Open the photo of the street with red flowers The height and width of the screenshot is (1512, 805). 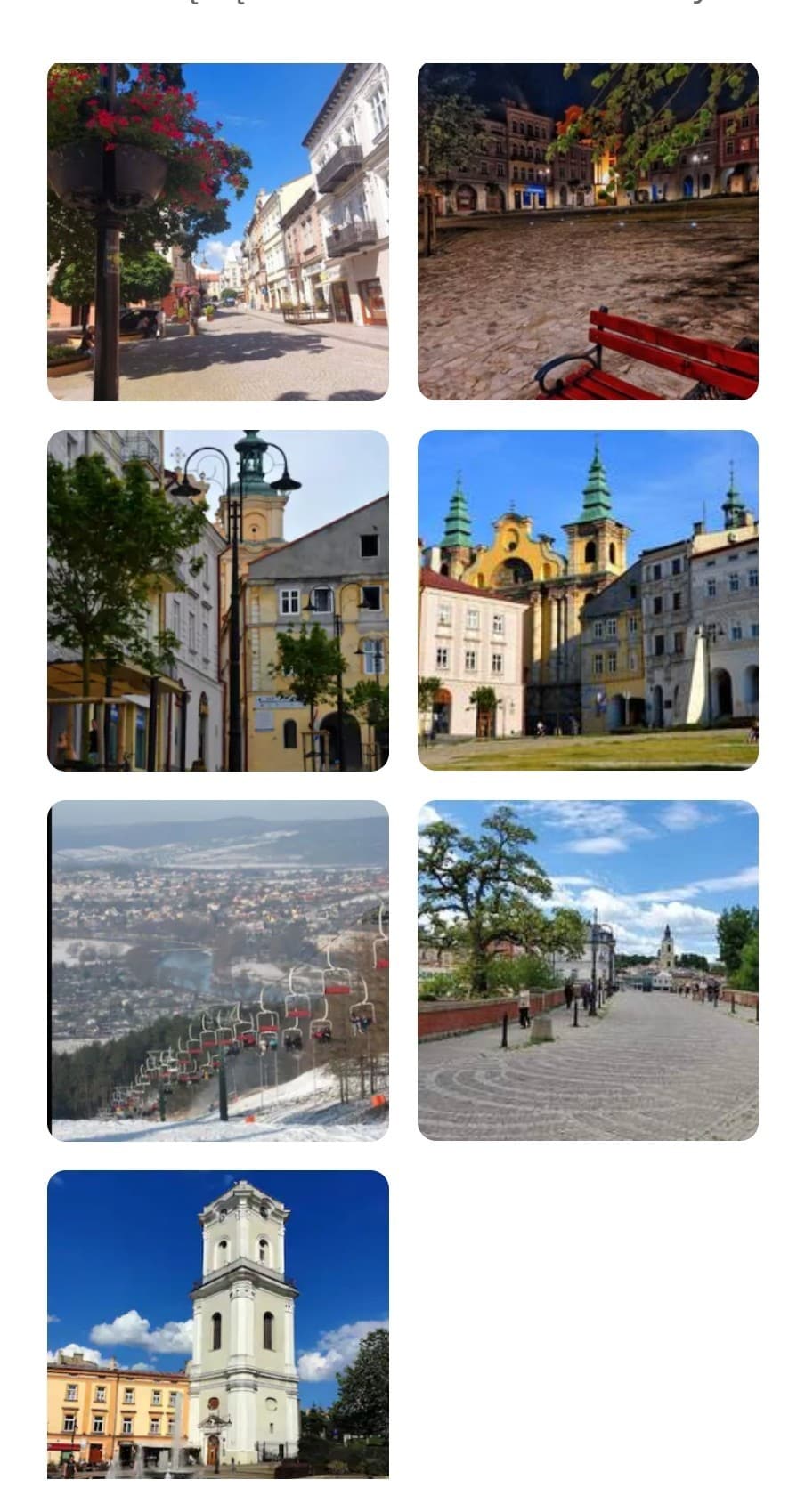(x=218, y=232)
